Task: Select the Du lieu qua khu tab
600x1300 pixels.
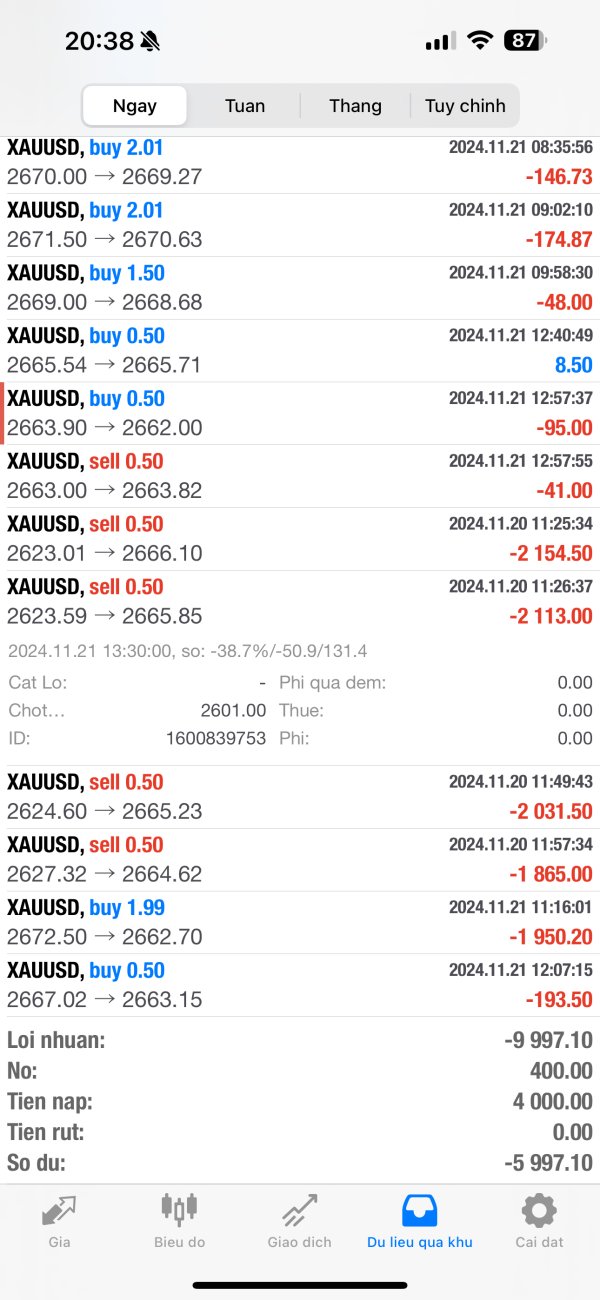Action: coord(420,1220)
